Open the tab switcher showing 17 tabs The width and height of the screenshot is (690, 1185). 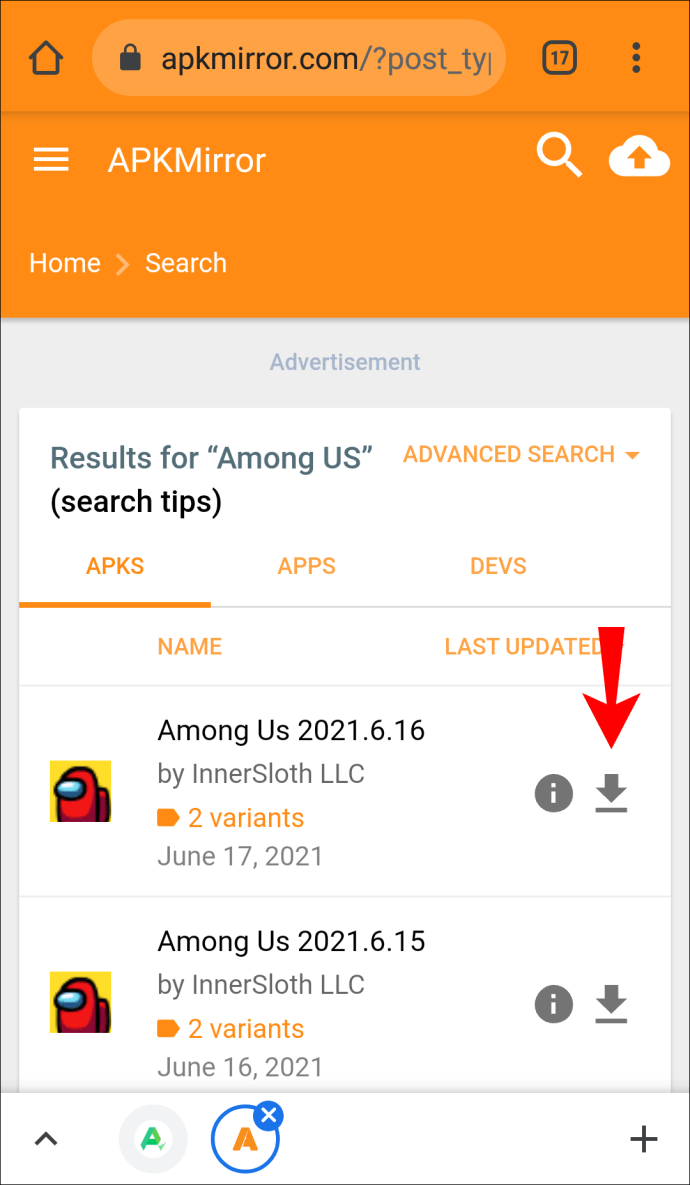point(560,58)
